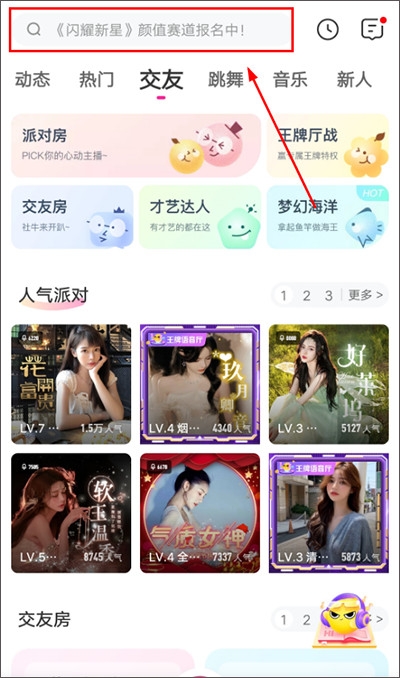Image resolution: width=400 pixels, height=678 pixels.
Task: Select page 3 in 人气派对
Action: (x=329, y=296)
